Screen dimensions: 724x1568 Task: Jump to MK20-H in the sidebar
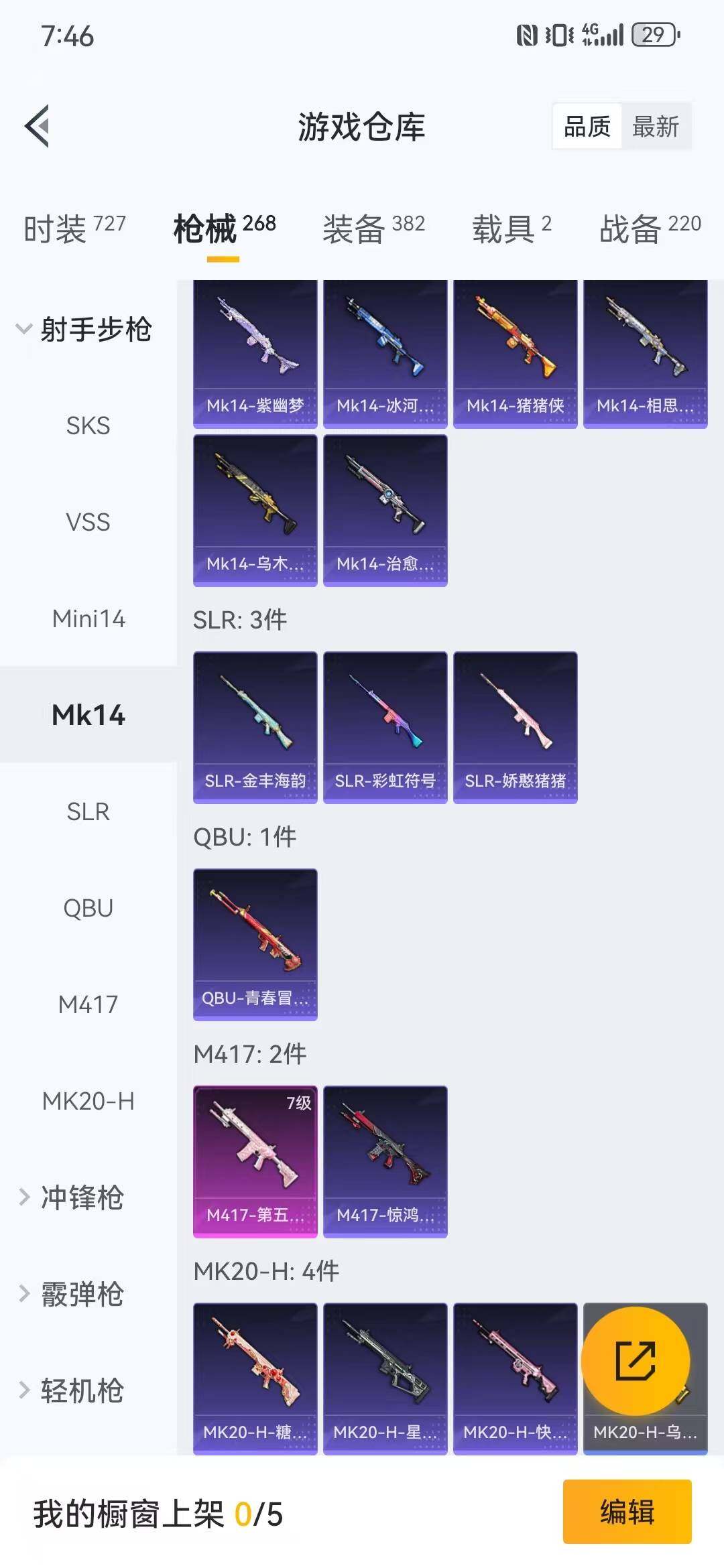click(88, 1101)
